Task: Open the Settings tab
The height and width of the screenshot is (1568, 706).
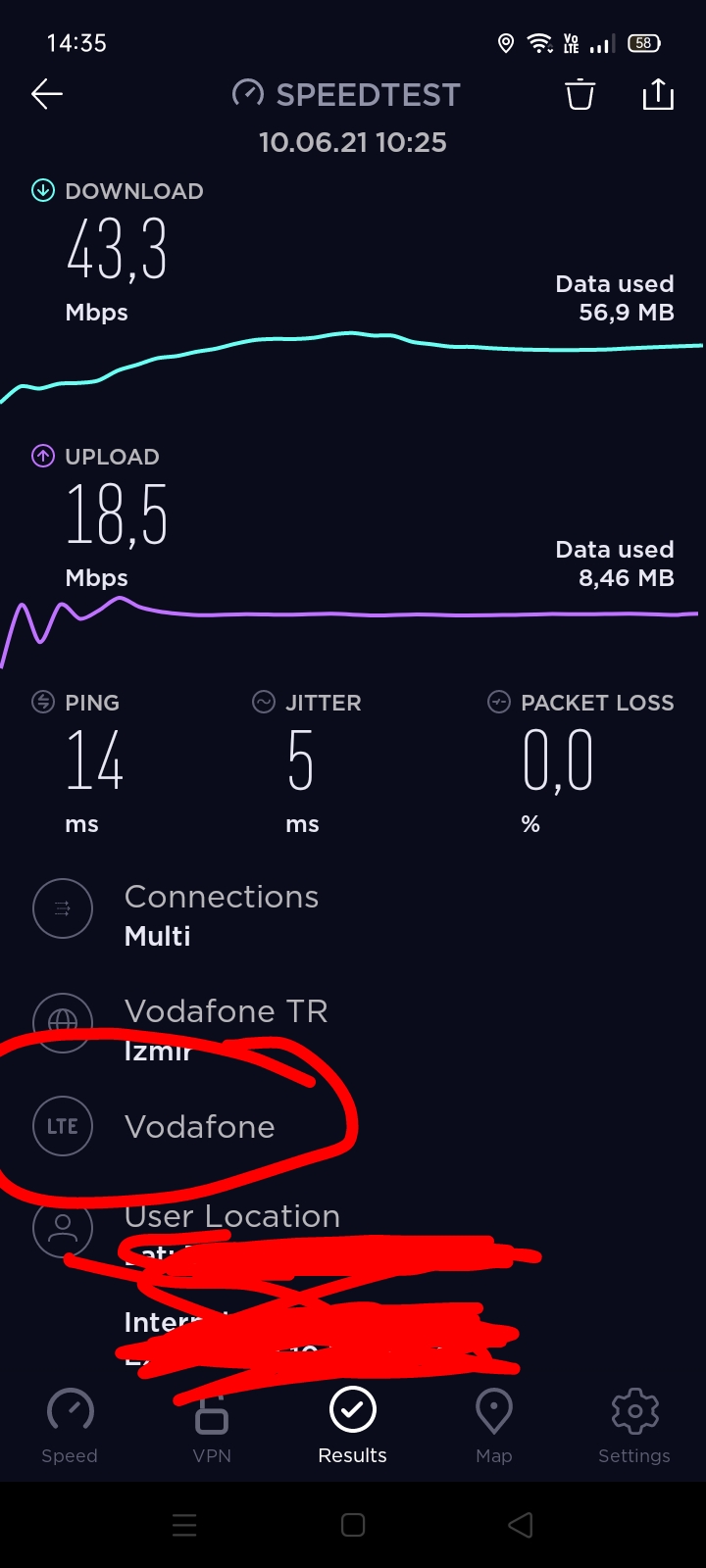Action: (x=634, y=1426)
